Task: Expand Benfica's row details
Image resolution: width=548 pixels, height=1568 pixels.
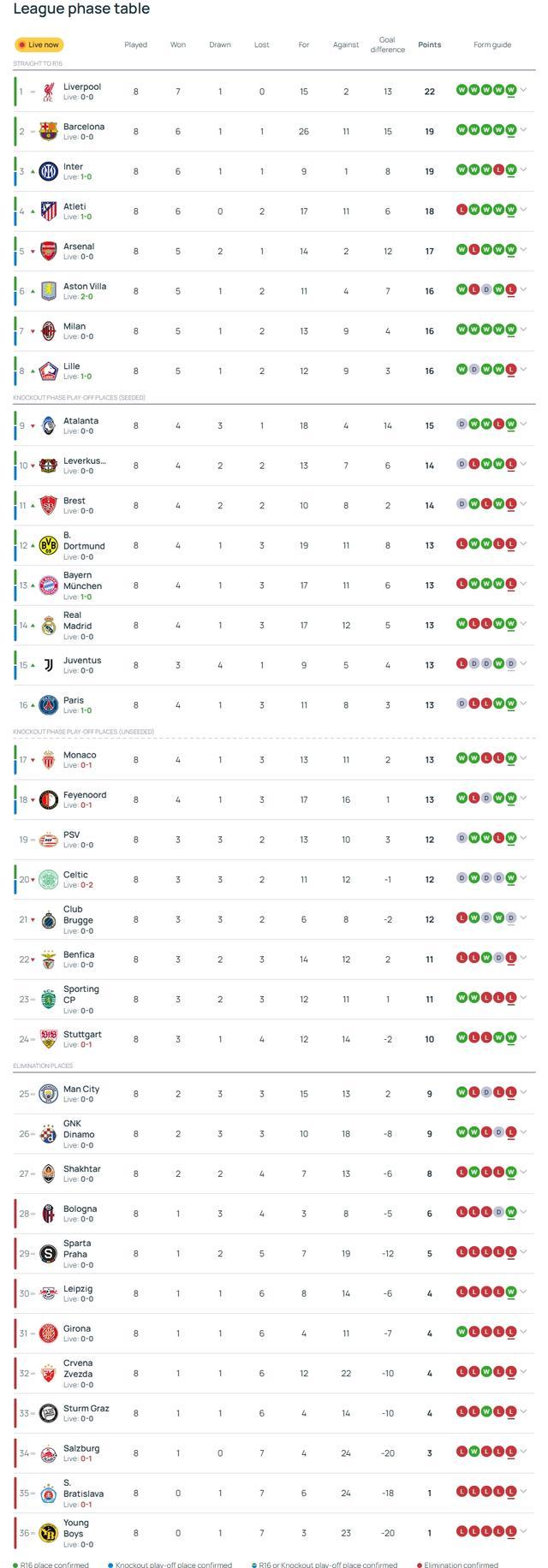Action: [x=524, y=958]
